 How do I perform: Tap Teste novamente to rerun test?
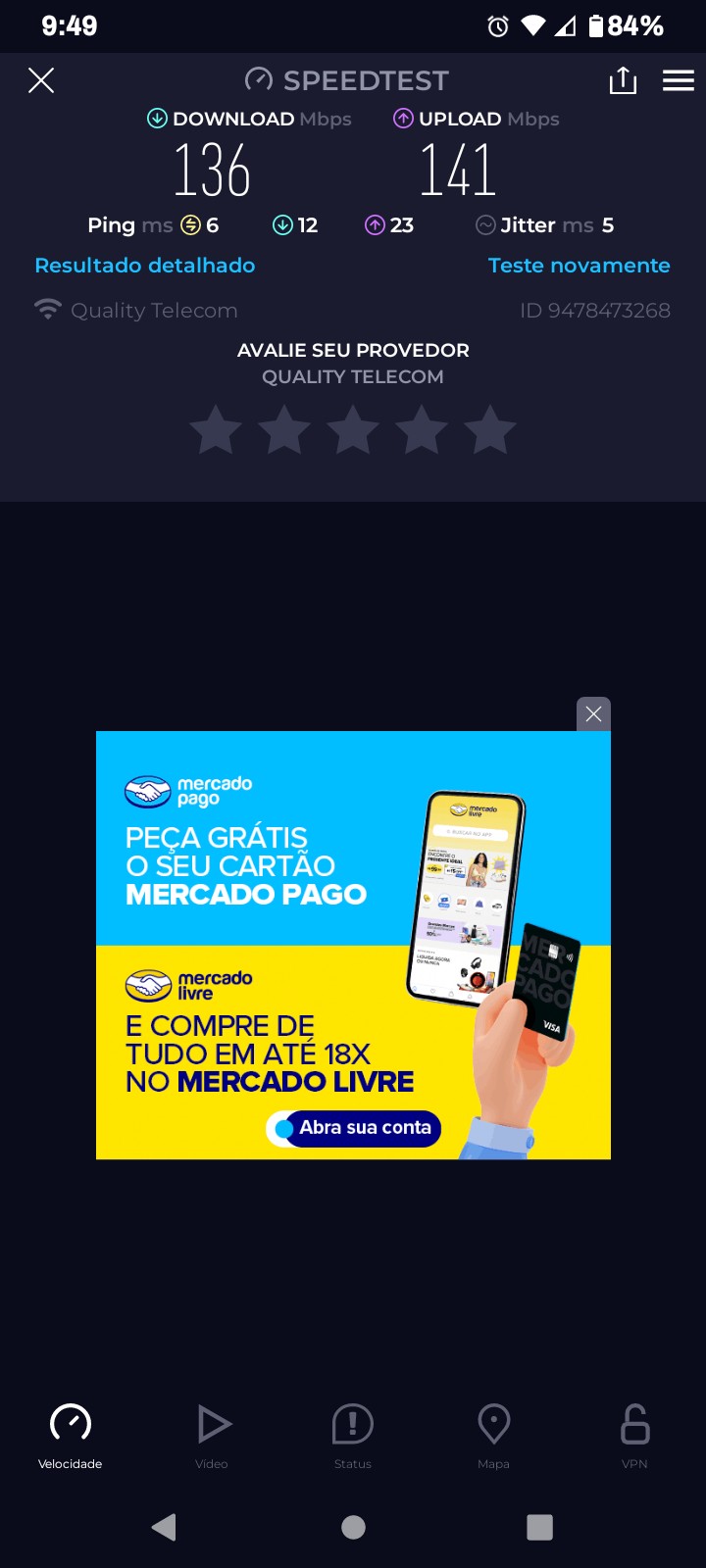pos(579,266)
